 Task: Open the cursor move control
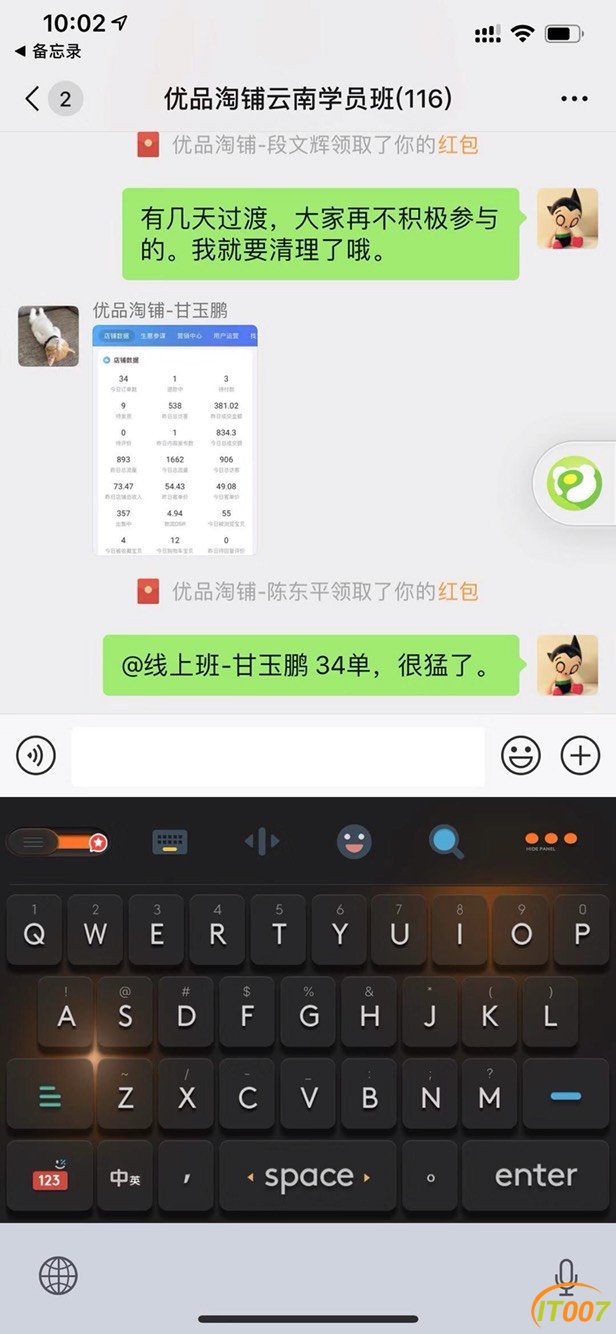click(x=262, y=842)
